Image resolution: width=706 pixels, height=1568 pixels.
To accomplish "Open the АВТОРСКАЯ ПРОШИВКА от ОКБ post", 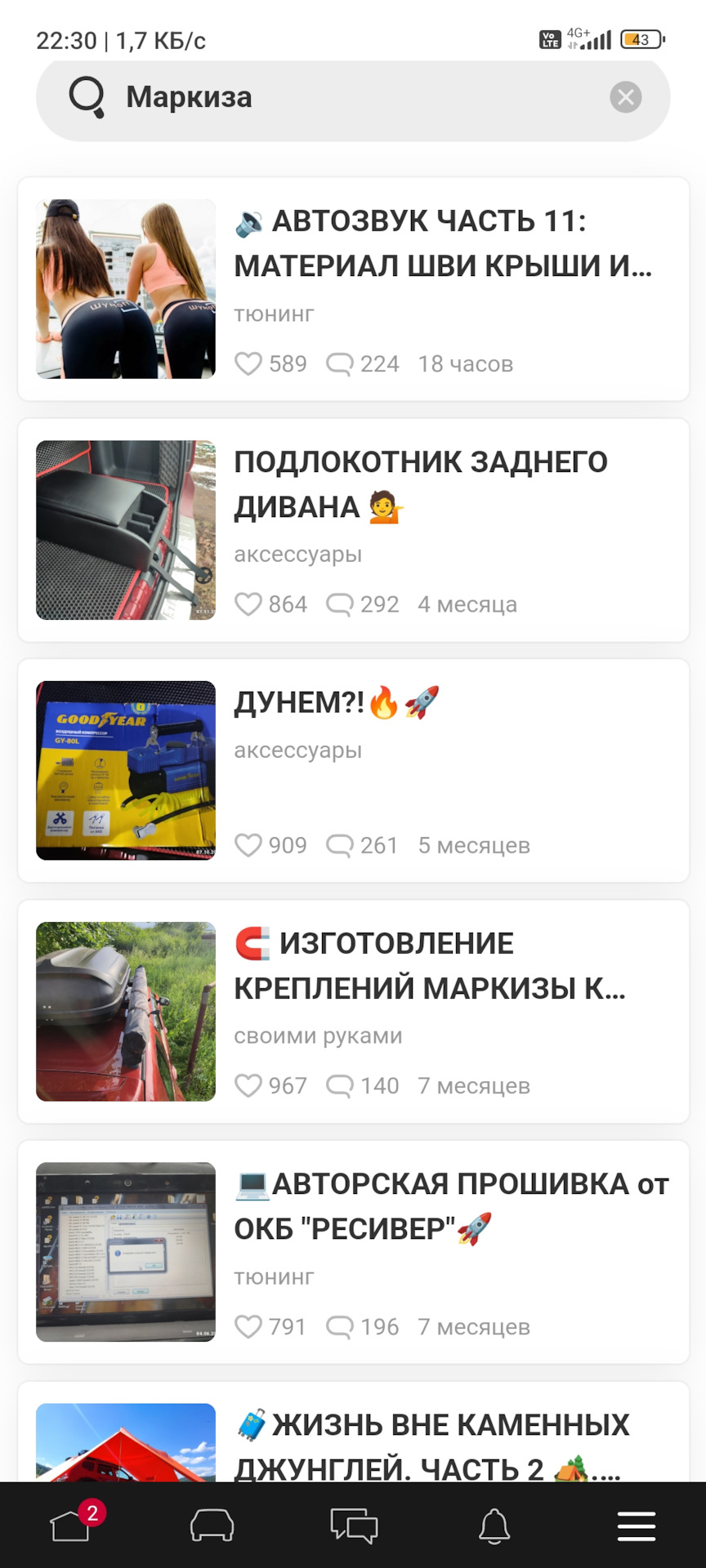I will (x=451, y=1205).
